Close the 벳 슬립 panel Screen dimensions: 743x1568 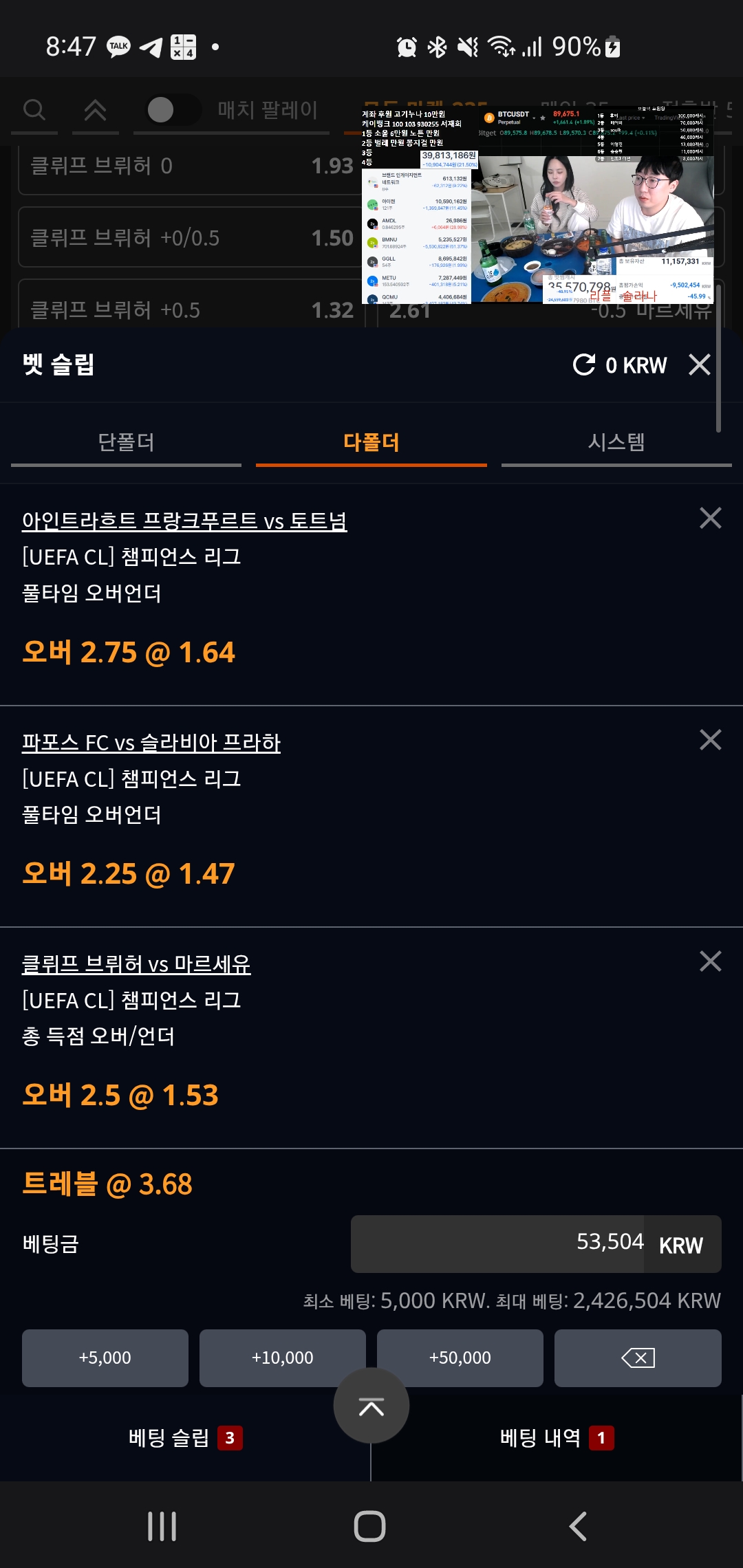[x=700, y=364]
